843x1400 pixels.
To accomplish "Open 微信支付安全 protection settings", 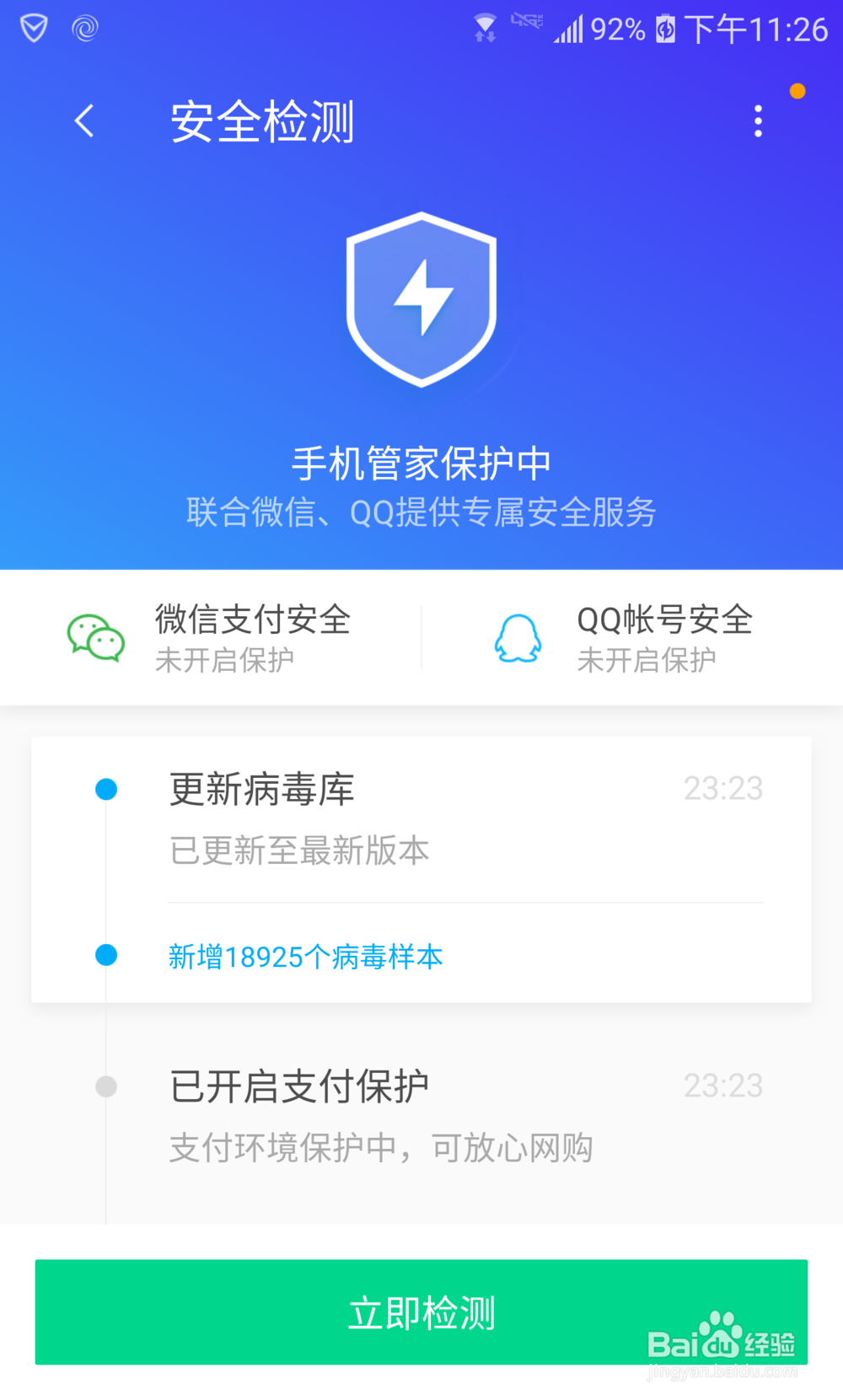I will tap(211, 638).
